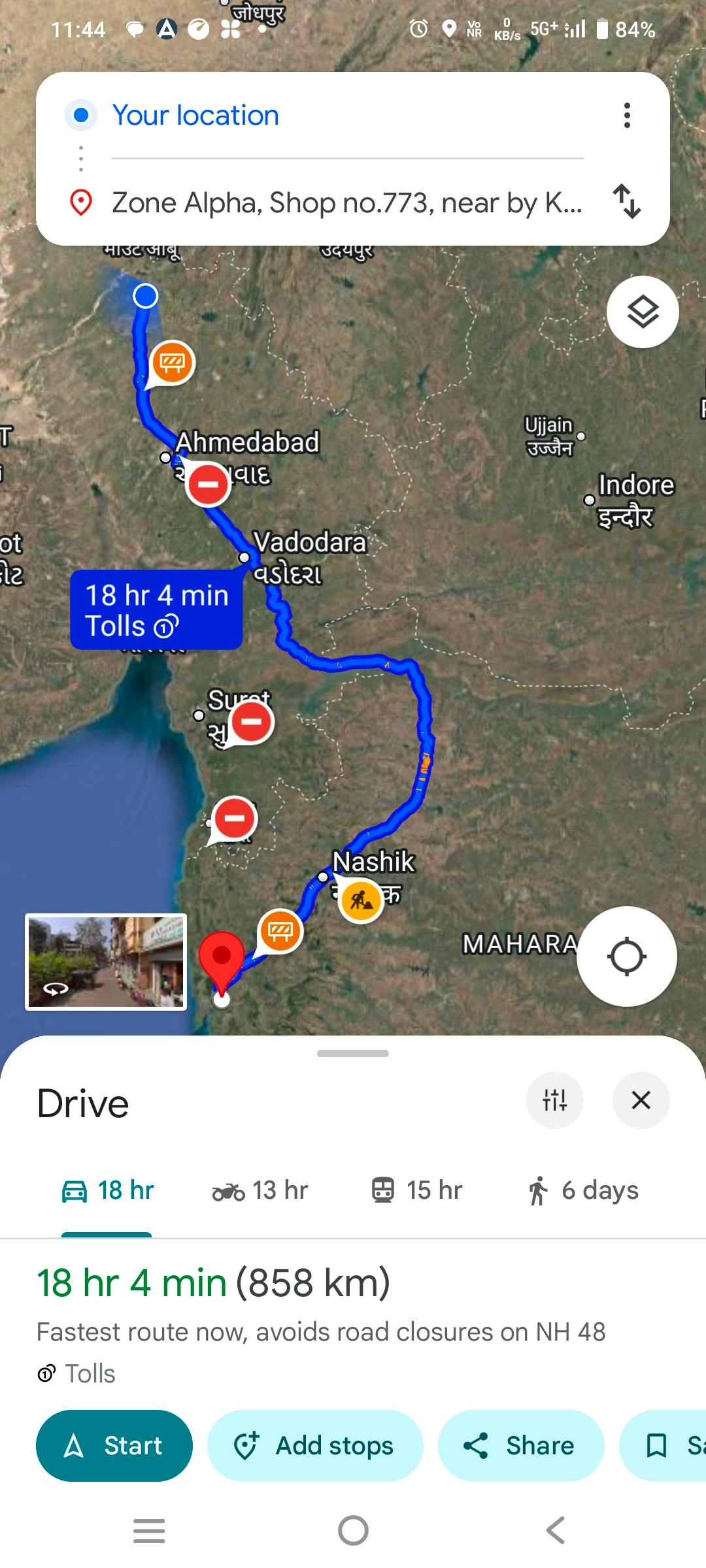Close the Drive directions panel
The width and height of the screenshot is (706, 1568).
point(641,1100)
